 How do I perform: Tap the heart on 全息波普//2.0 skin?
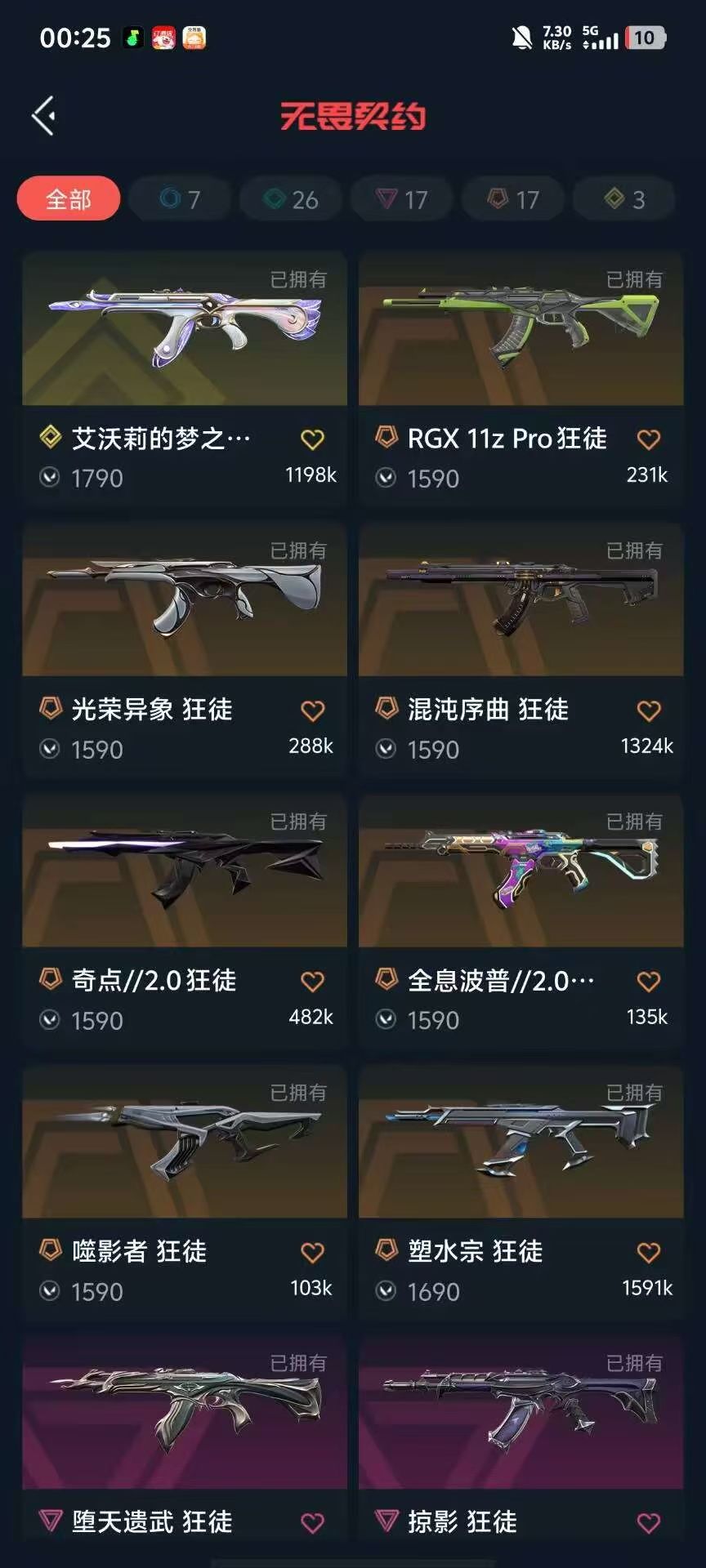click(x=649, y=982)
